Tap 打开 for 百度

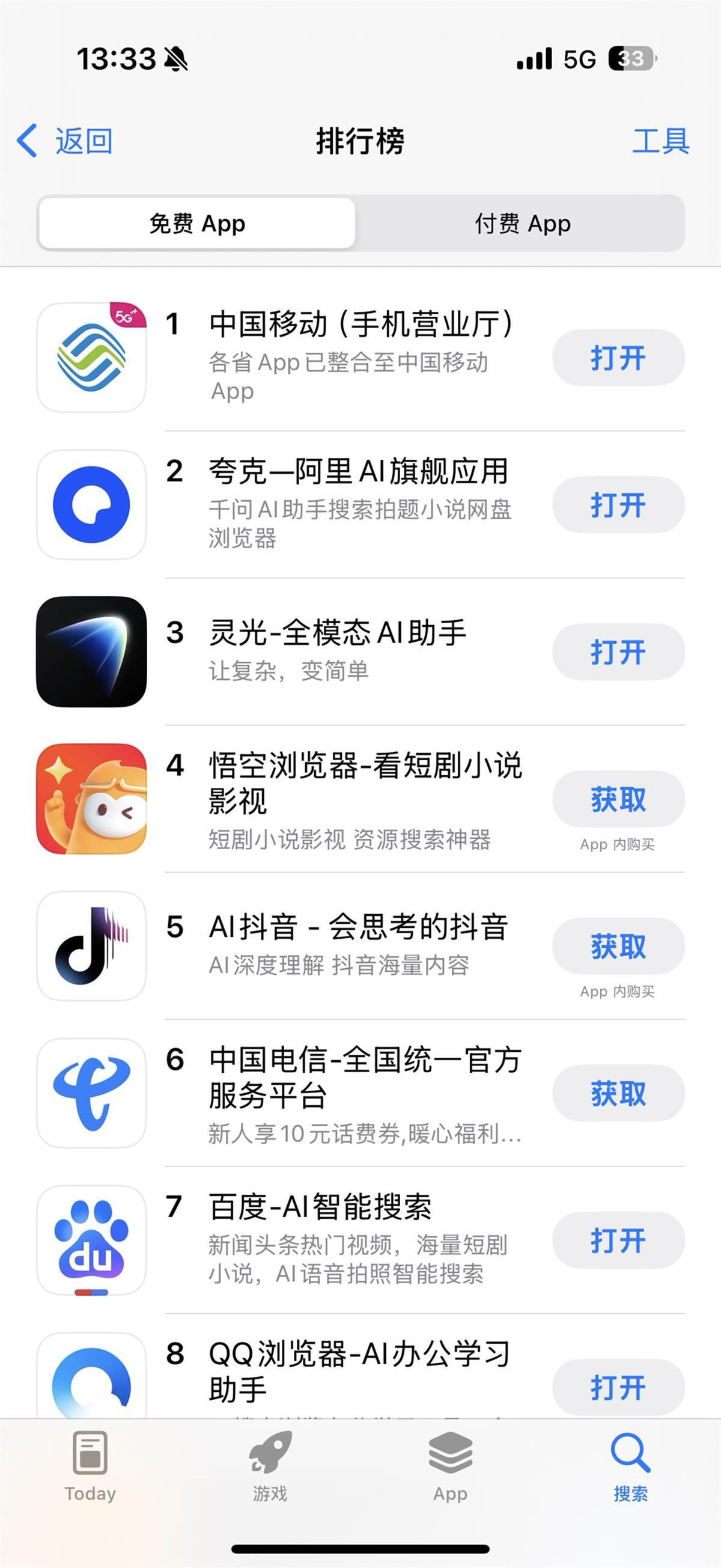[618, 1240]
